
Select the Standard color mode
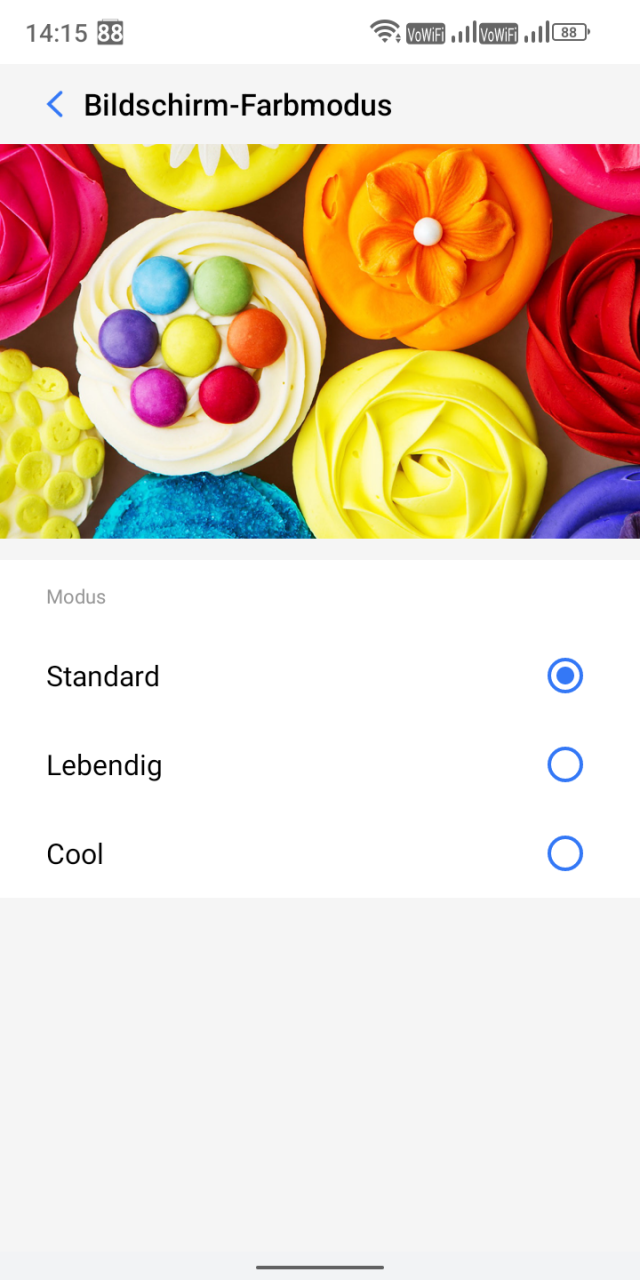(320, 676)
